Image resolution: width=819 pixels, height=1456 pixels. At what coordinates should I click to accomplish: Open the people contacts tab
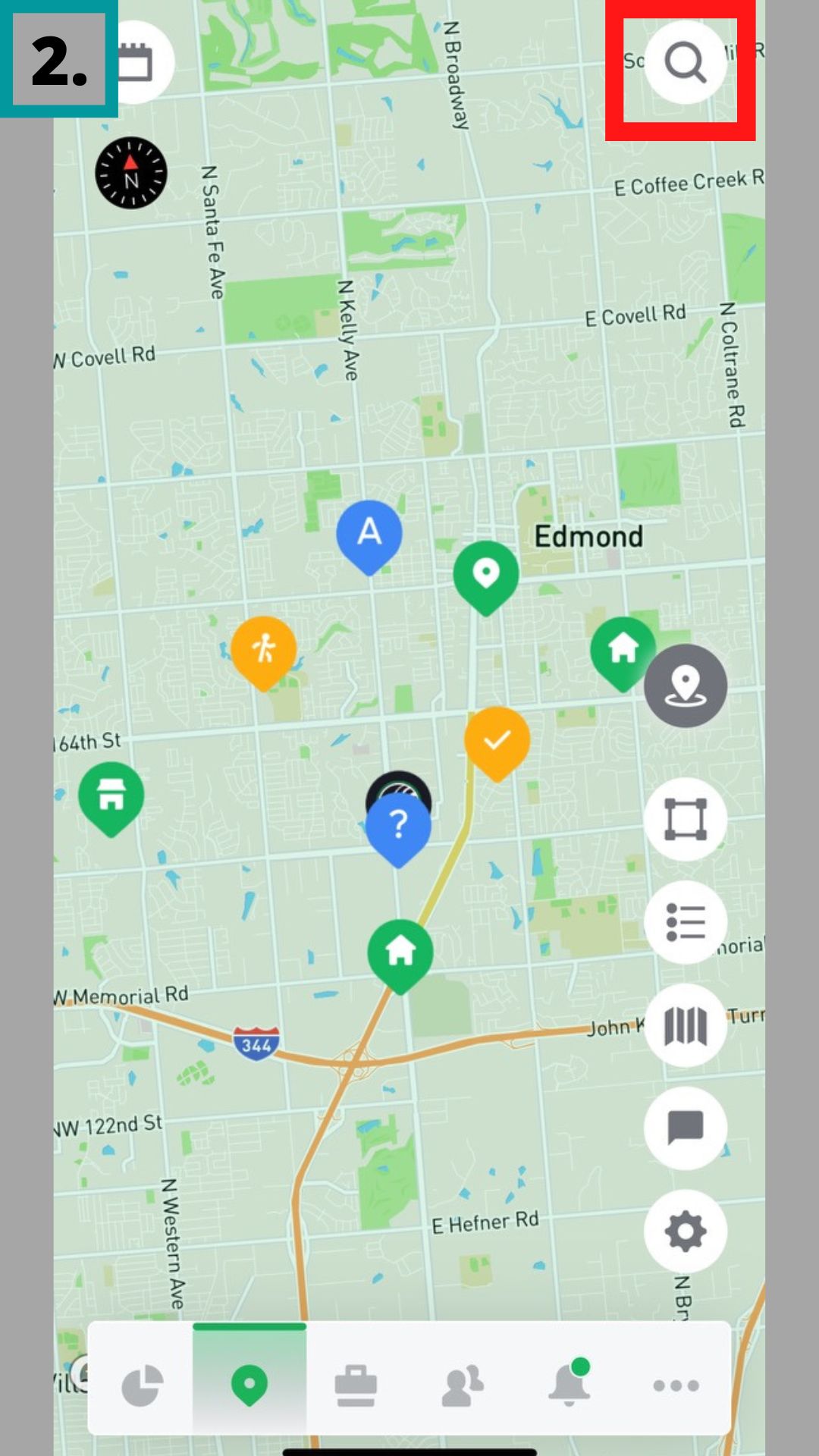tap(463, 1385)
